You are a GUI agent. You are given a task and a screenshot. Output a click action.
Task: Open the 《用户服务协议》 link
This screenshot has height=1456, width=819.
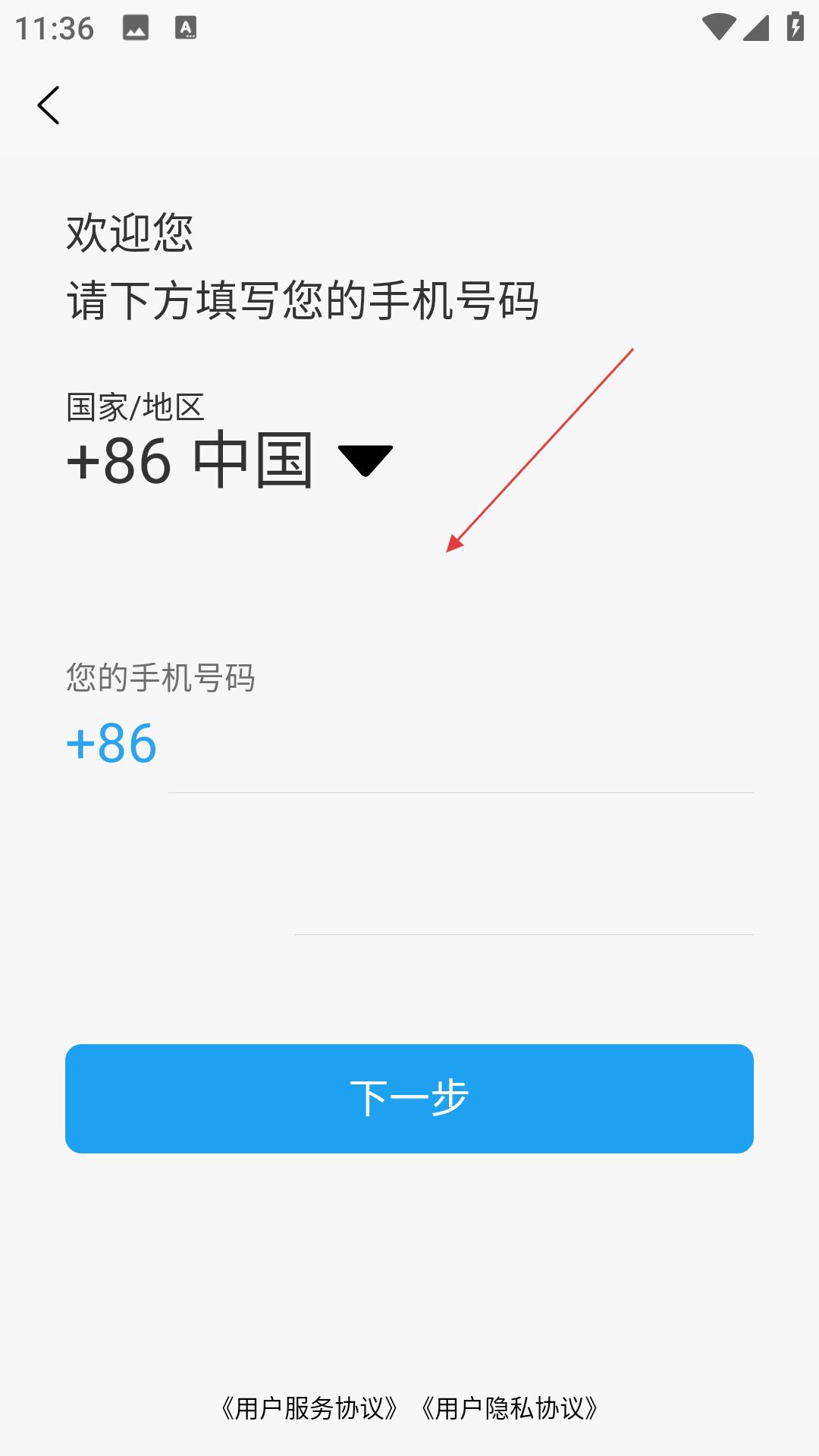pos(309,1408)
